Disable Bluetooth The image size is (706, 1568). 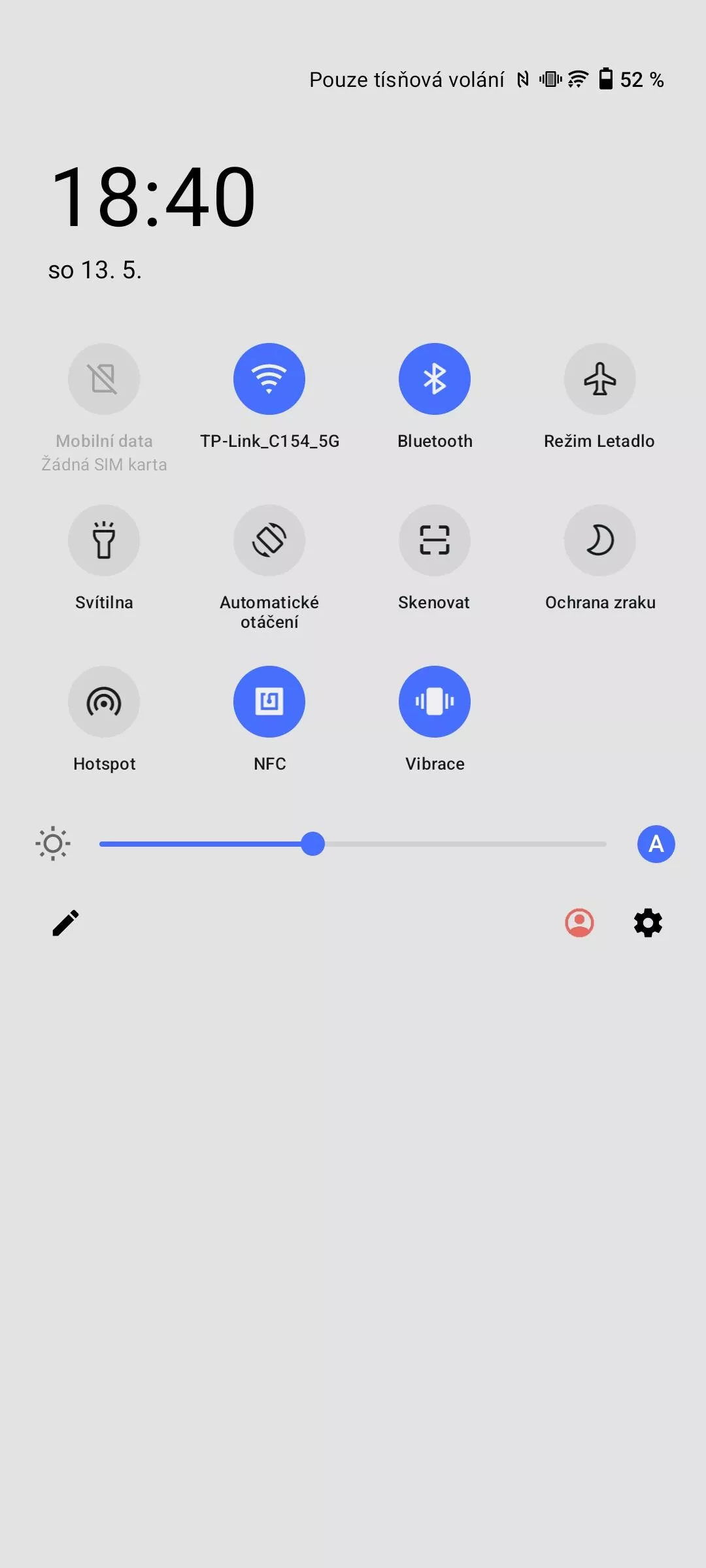435,379
